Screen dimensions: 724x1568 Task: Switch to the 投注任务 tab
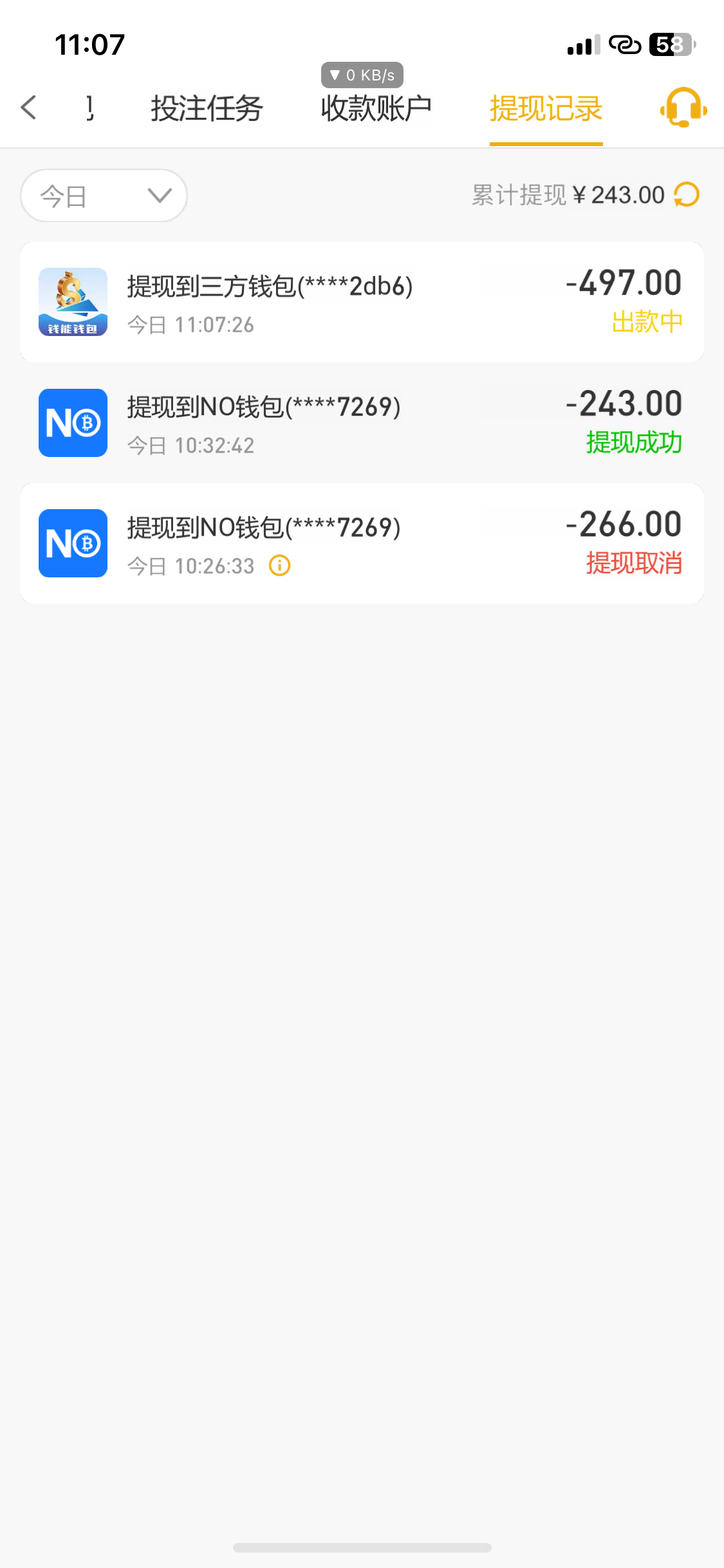(207, 108)
